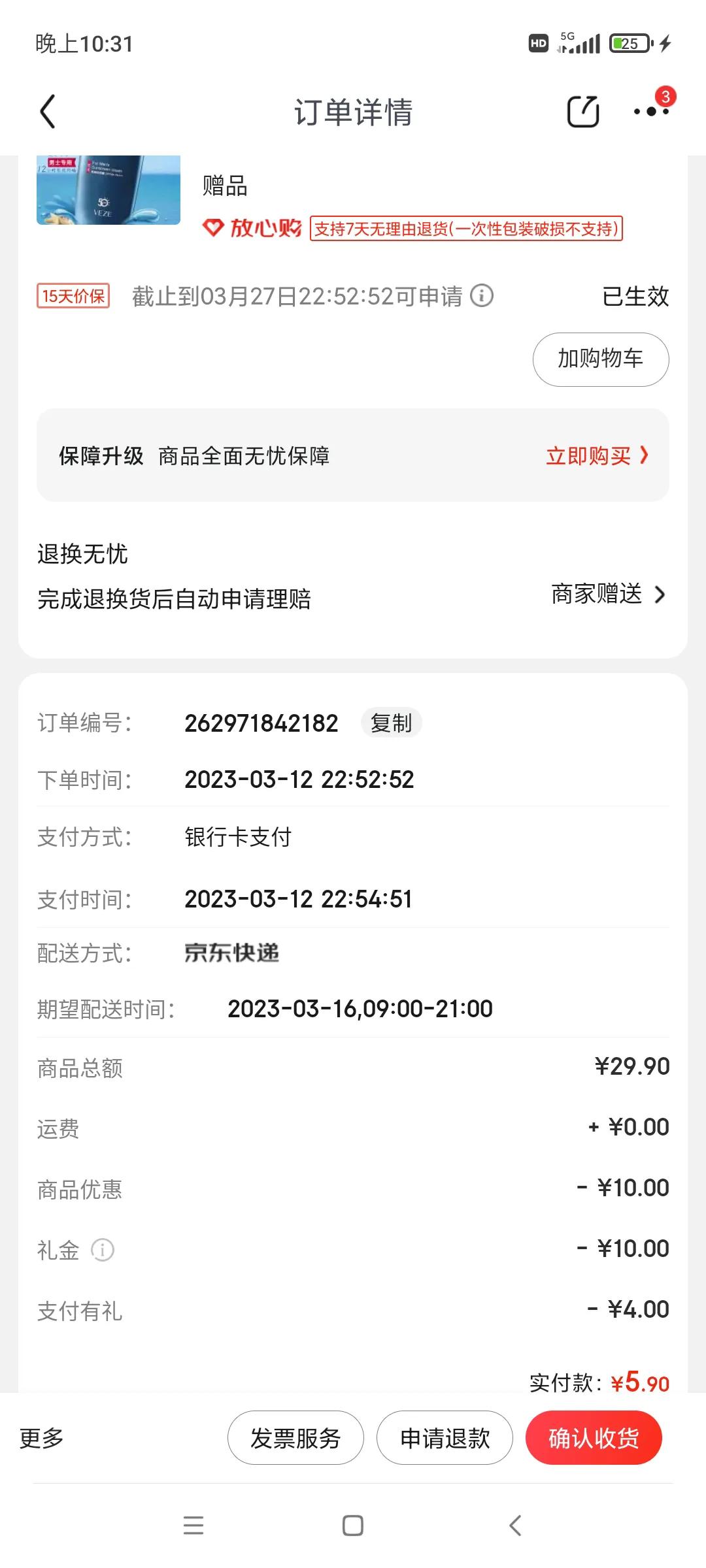
Task: Tap 申请退款 to request a refund
Action: tap(445, 1437)
